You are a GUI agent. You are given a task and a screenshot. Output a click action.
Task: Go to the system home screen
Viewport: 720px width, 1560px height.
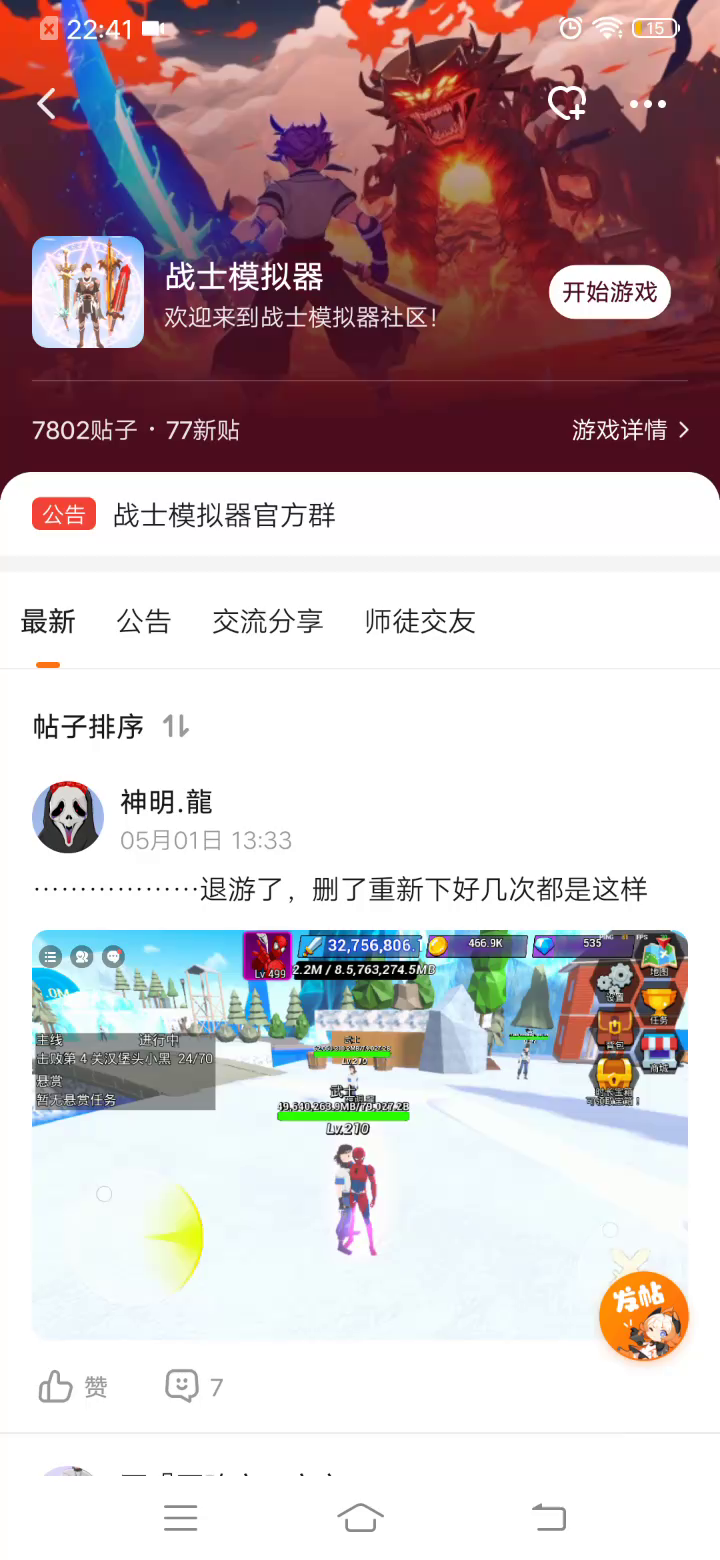point(360,1518)
